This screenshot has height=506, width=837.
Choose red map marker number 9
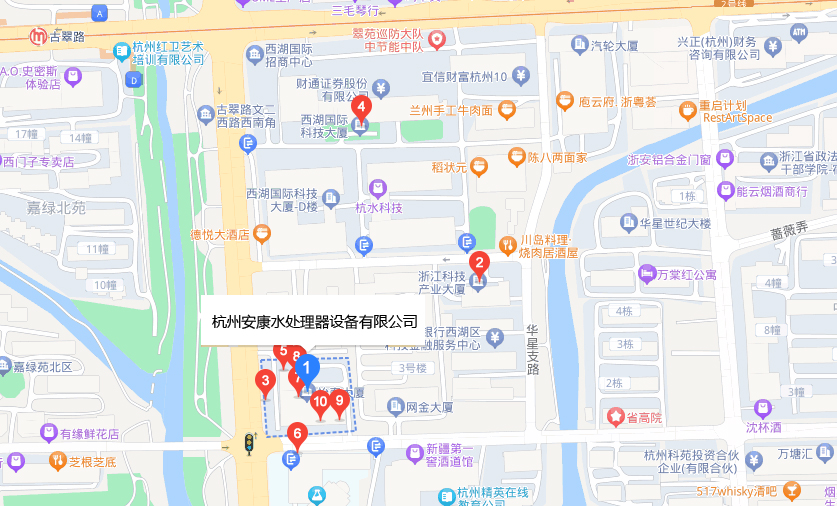tap(339, 400)
